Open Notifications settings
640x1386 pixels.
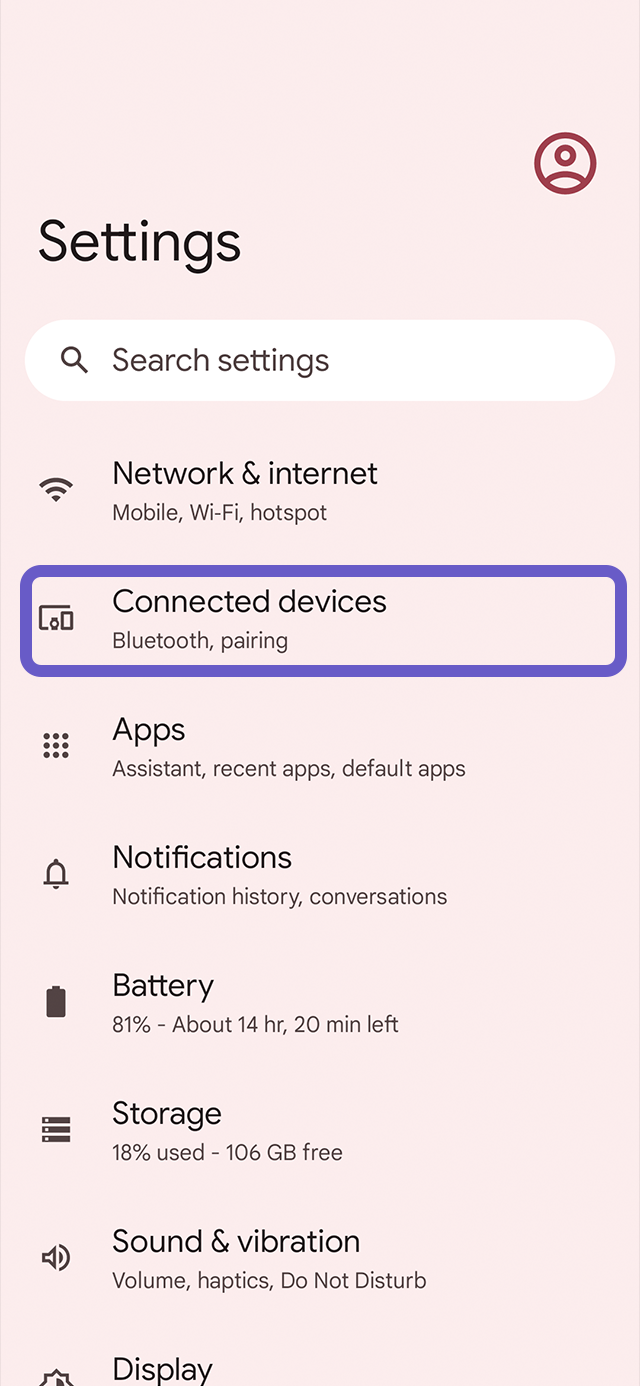tap(320, 876)
